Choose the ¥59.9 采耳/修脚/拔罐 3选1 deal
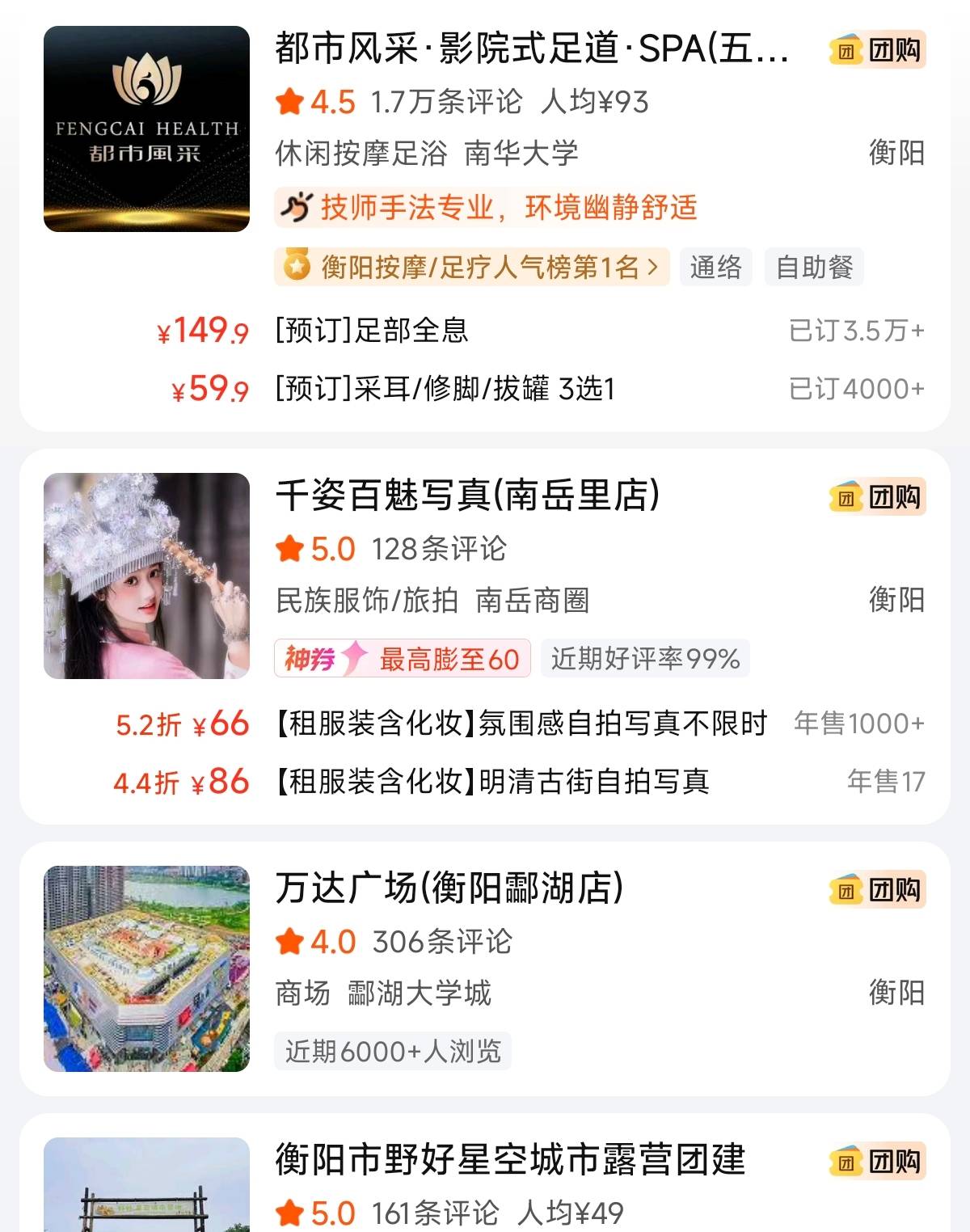Image resolution: width=970 pixels, height=1232 pixels. click(x=445, y=389)
